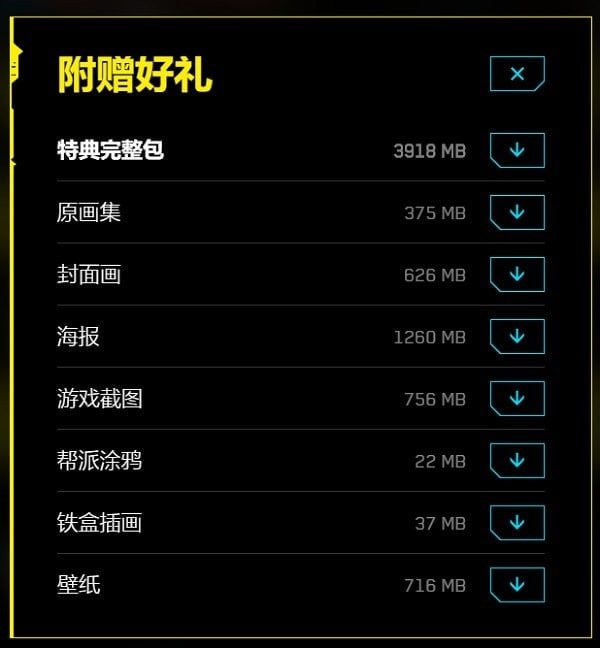Download the 海报 file
The height and width of the screenshot is (648, 600).
point(517,337)
